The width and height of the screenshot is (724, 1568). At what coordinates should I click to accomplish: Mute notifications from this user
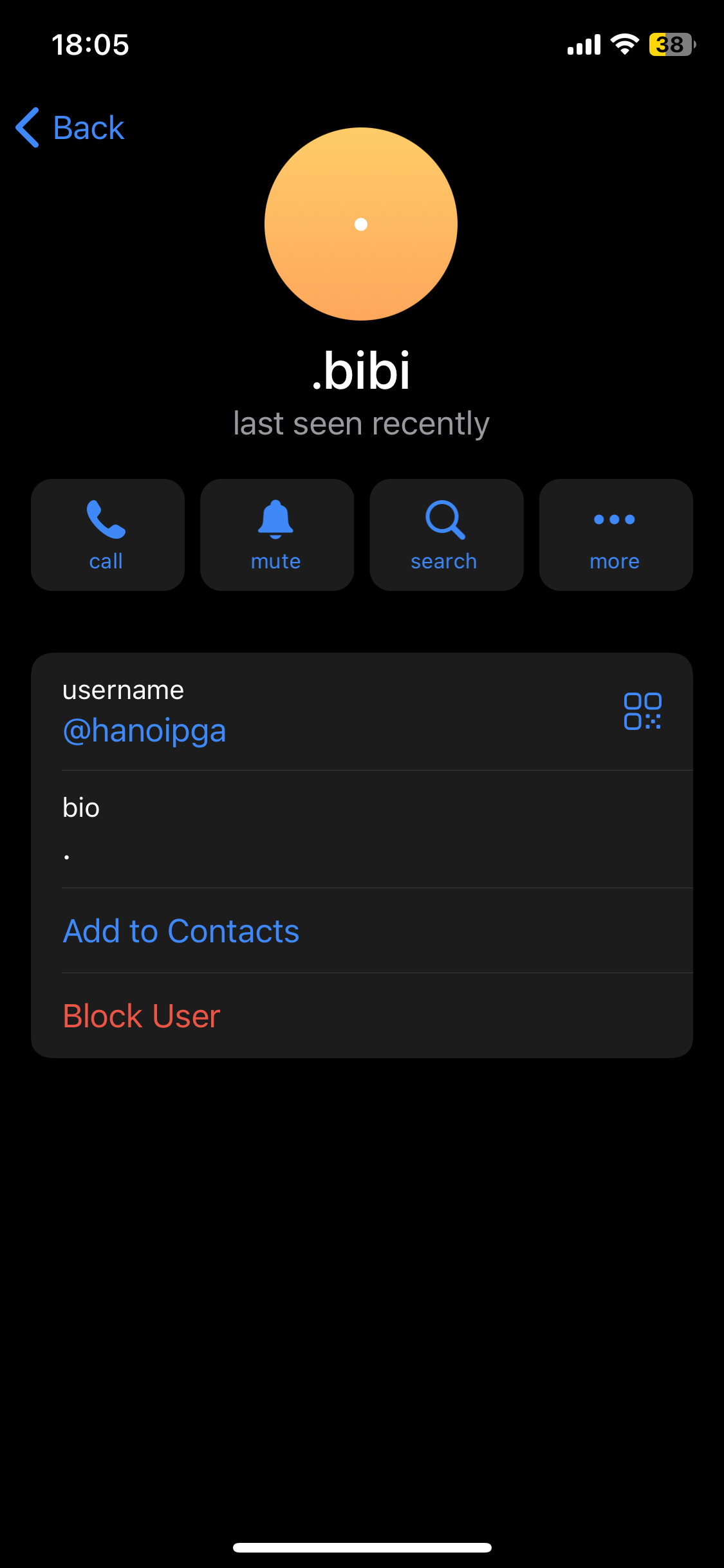click(x=277, y=535)
